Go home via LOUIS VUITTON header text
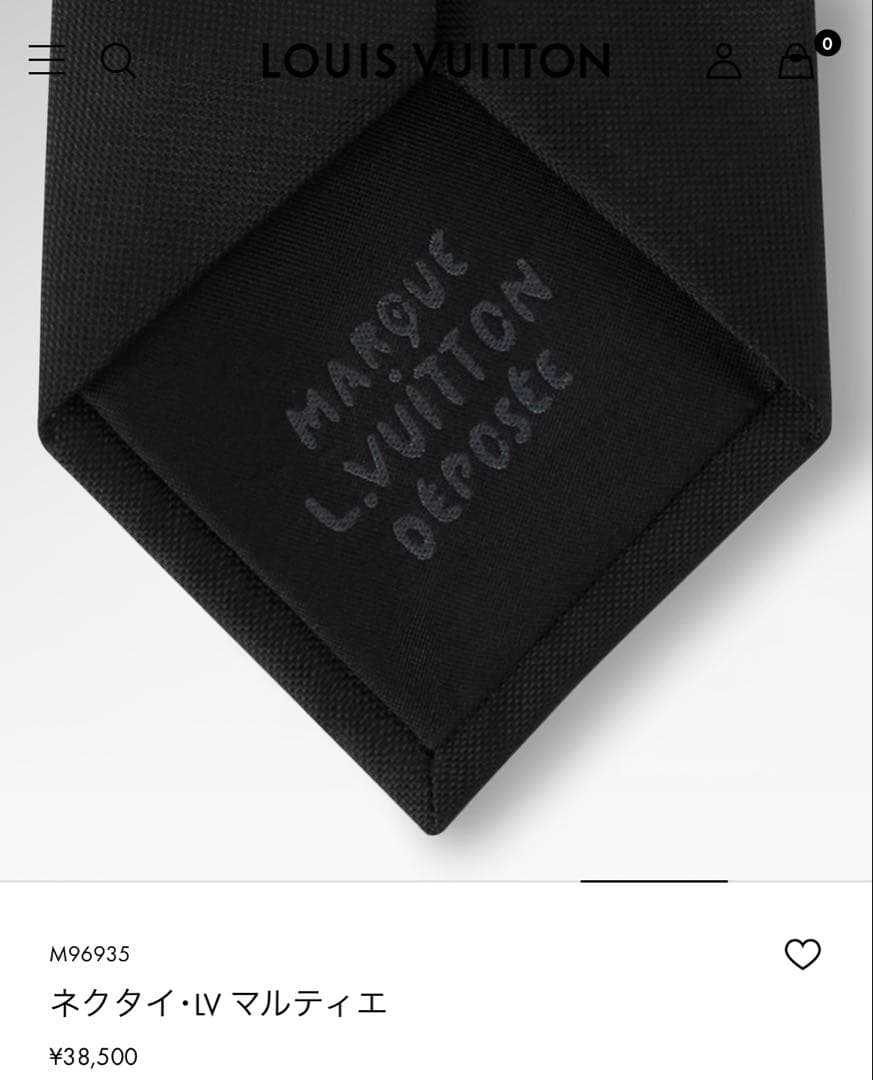The width and height of the screenshot is (873, 1080). click(436, 58)
